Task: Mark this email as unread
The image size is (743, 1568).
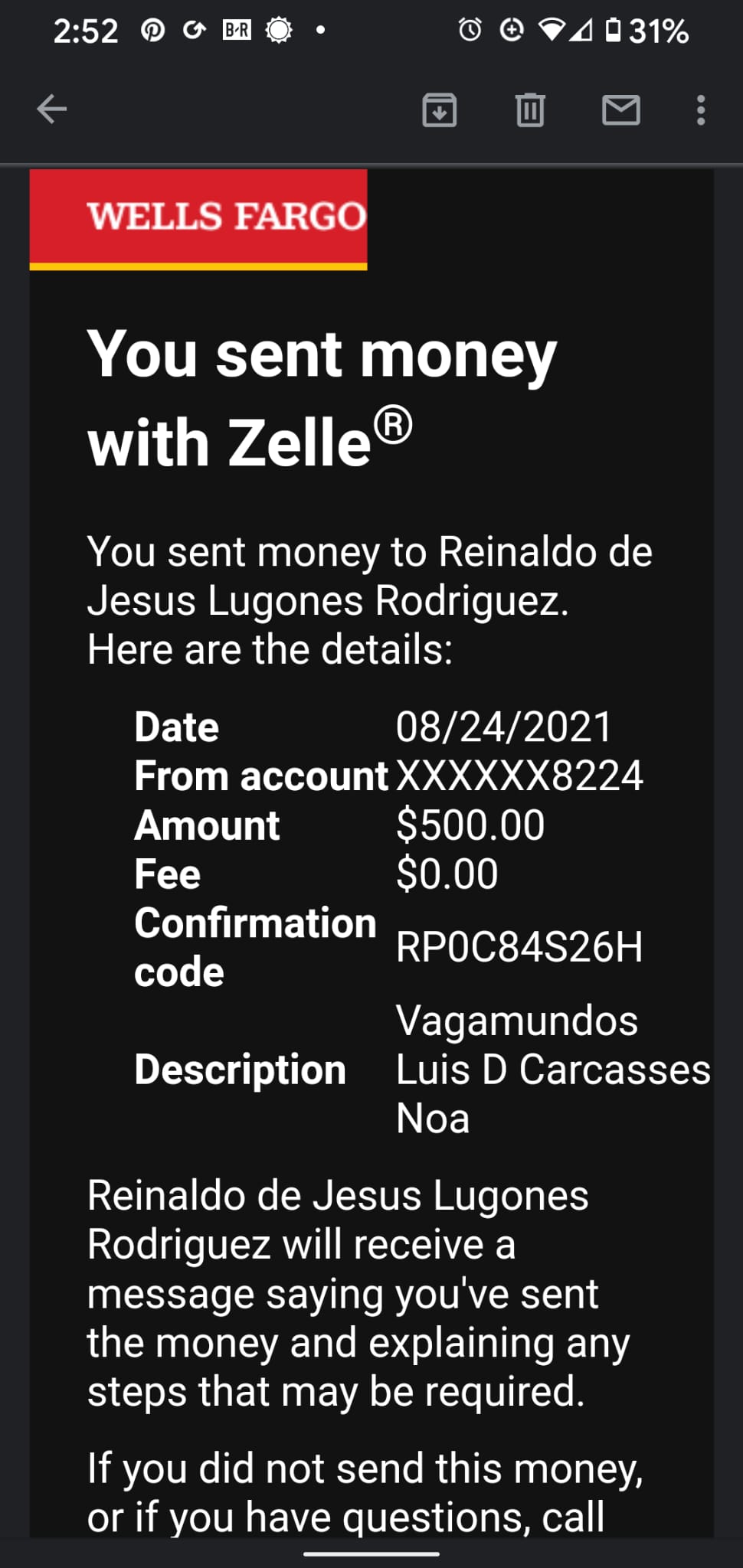Action: pos(621,109)
